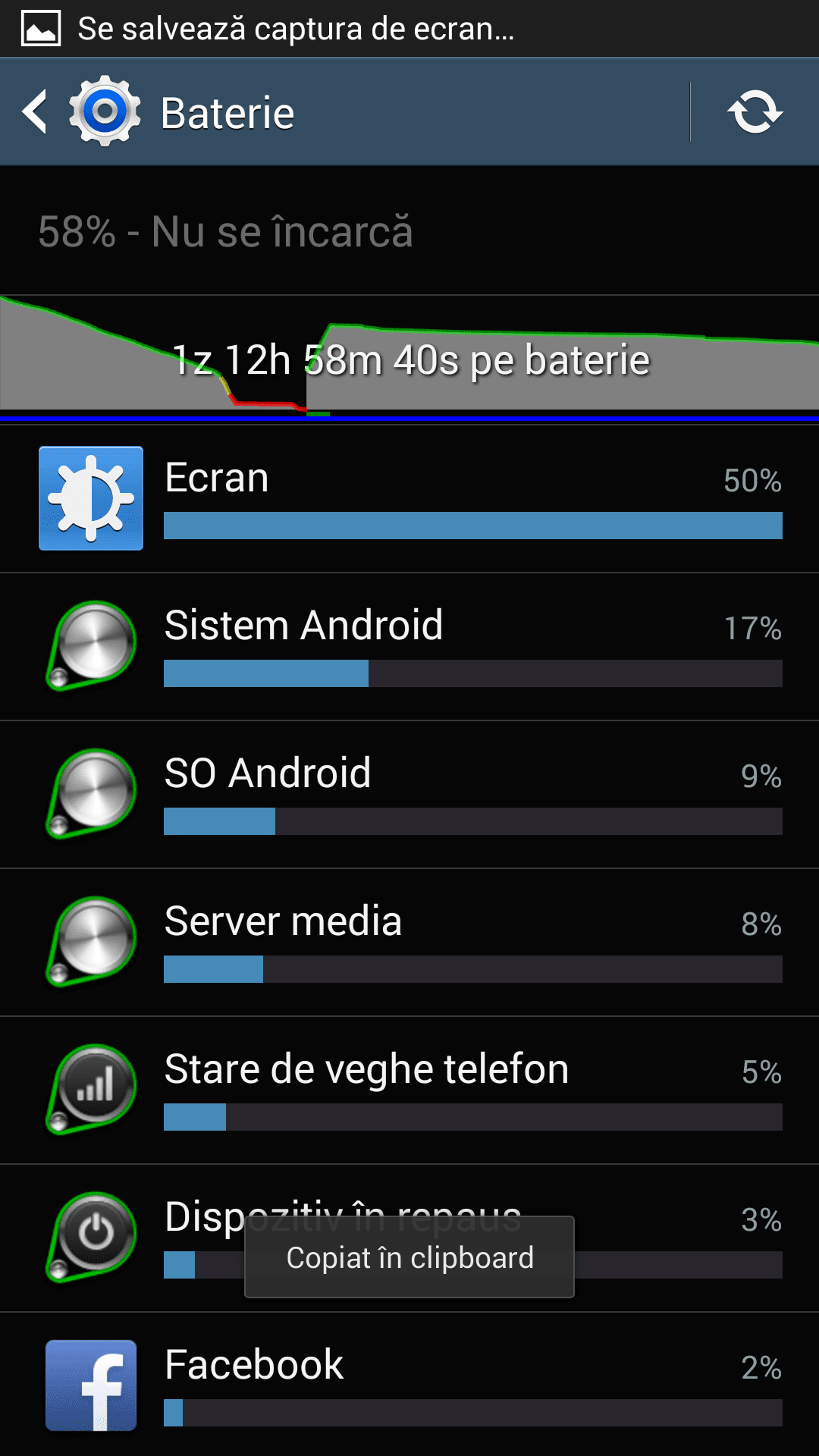The image size is (819, 1456).
Task: Refresh battery usage stats
Action: pyautogui.click(x=755, y=112)
